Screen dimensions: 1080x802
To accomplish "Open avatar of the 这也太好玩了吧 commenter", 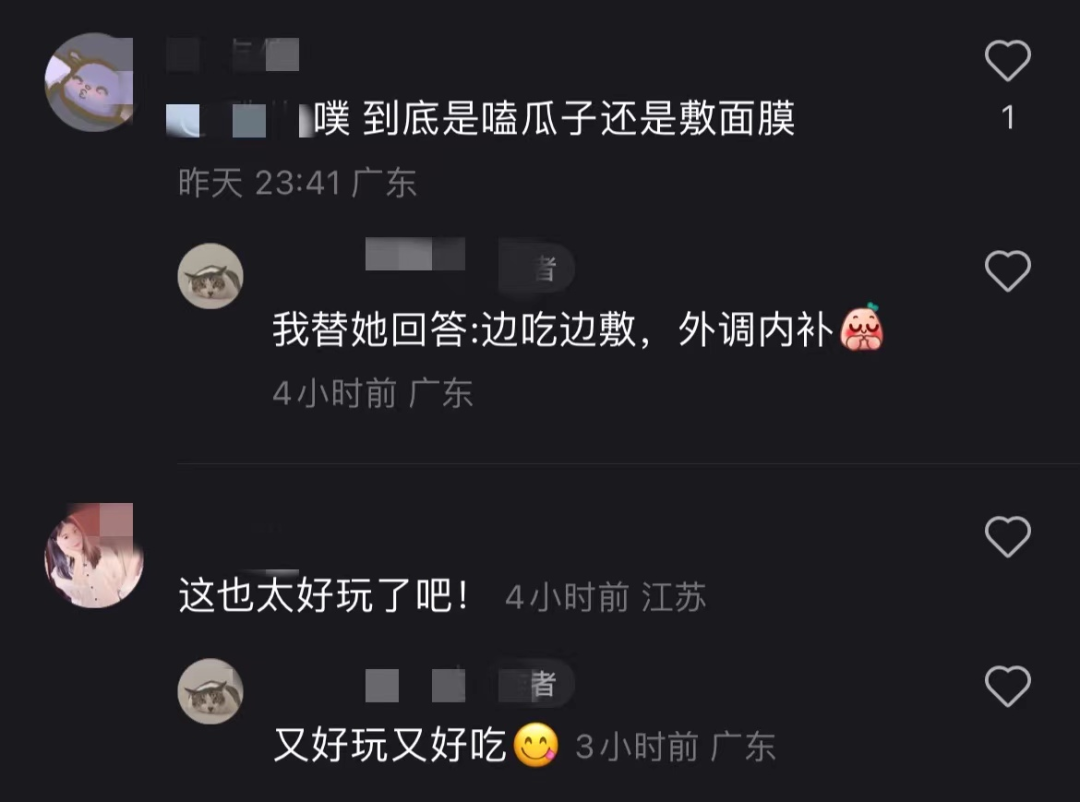I will pos(93,556).
